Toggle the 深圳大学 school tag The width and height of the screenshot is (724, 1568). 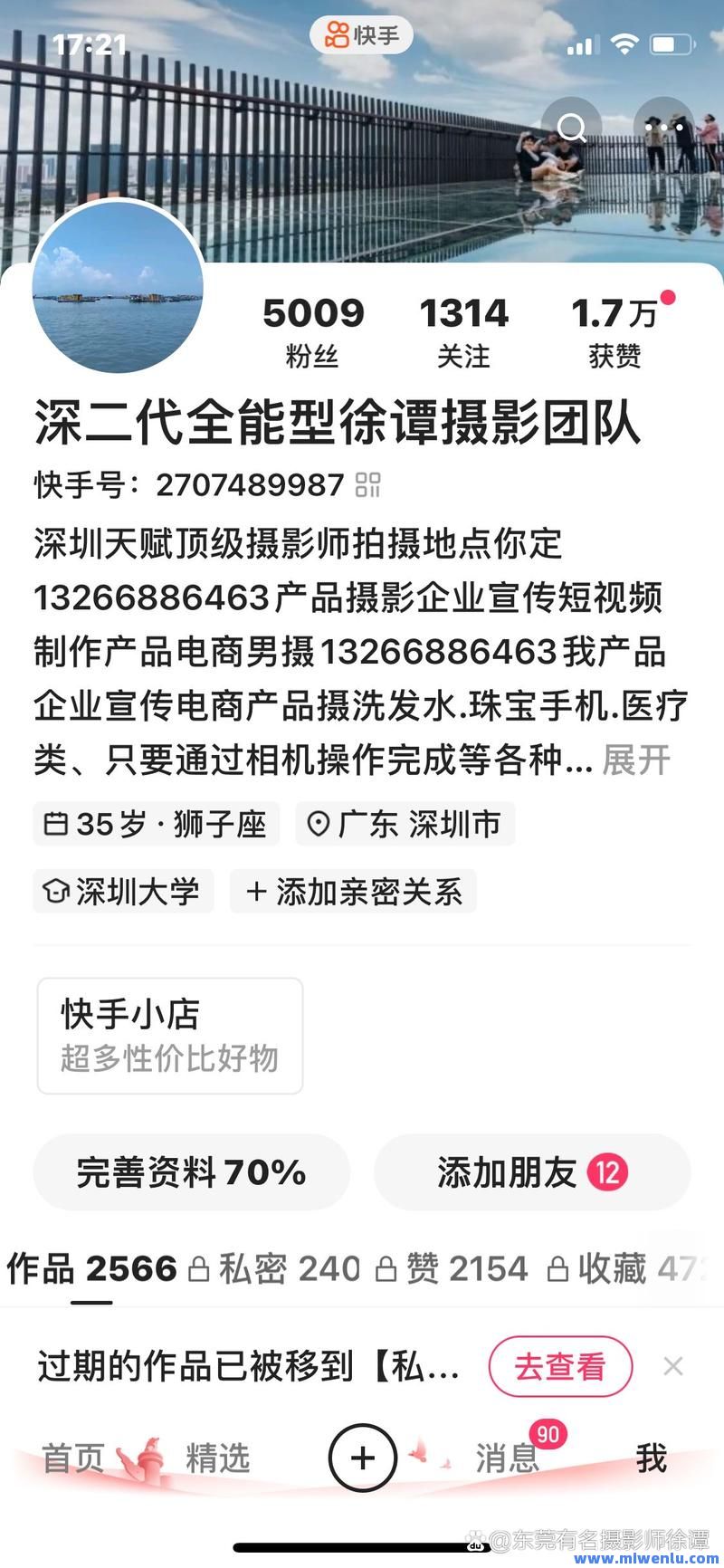point(123,892)
